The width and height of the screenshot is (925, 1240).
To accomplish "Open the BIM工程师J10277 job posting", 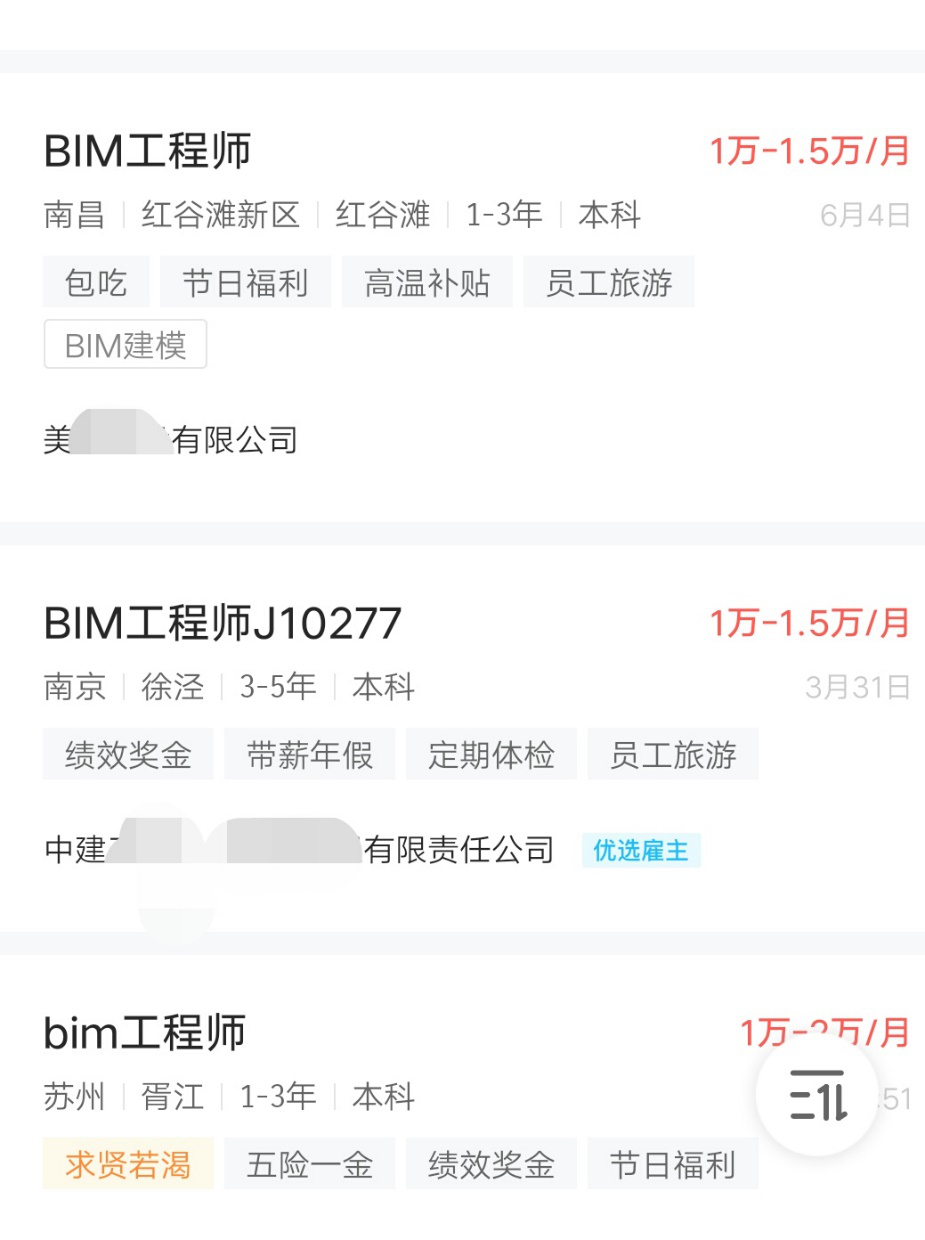I will pos(222,622).
